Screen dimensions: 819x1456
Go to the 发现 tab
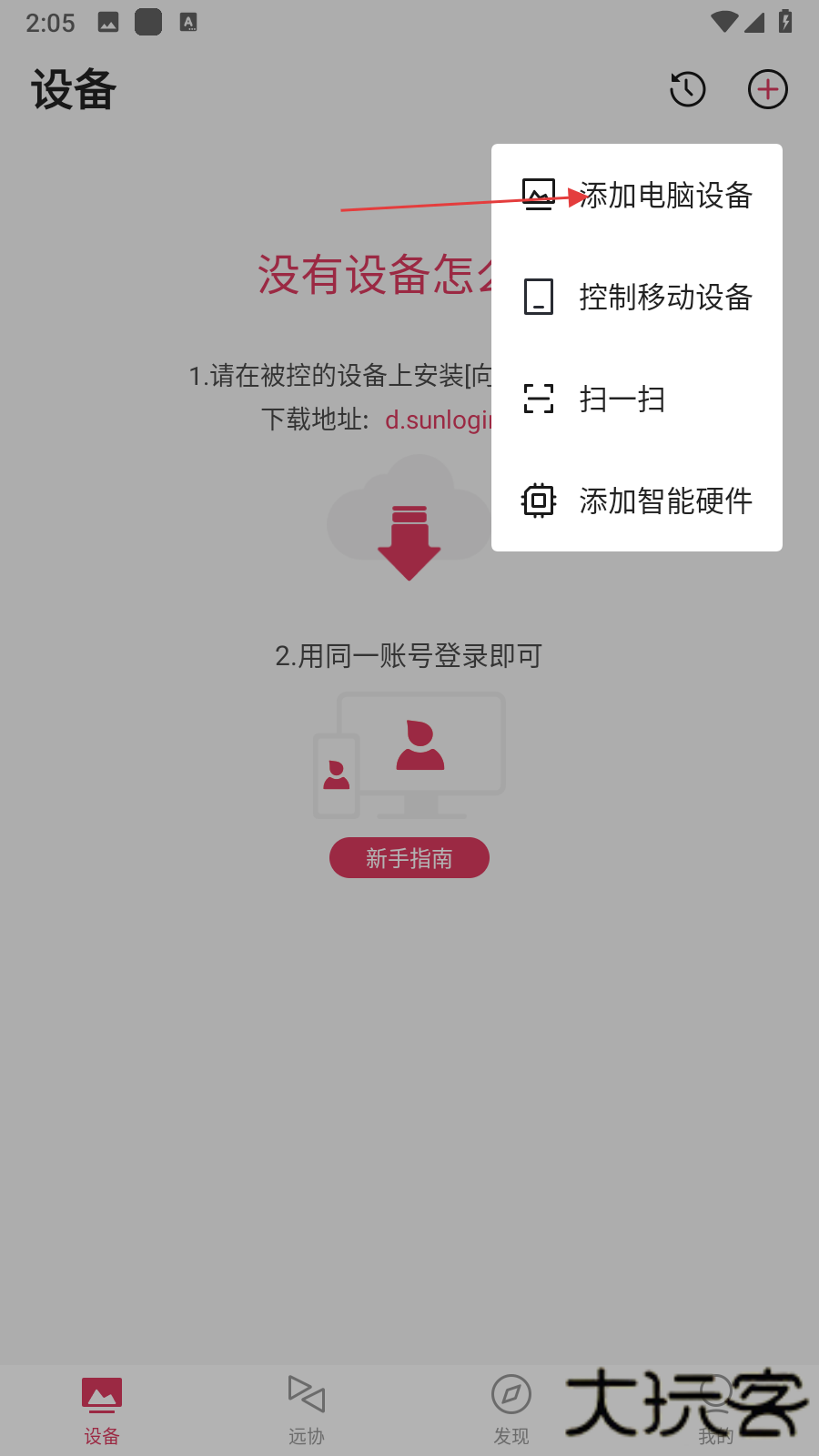[x=511, y=1410]
